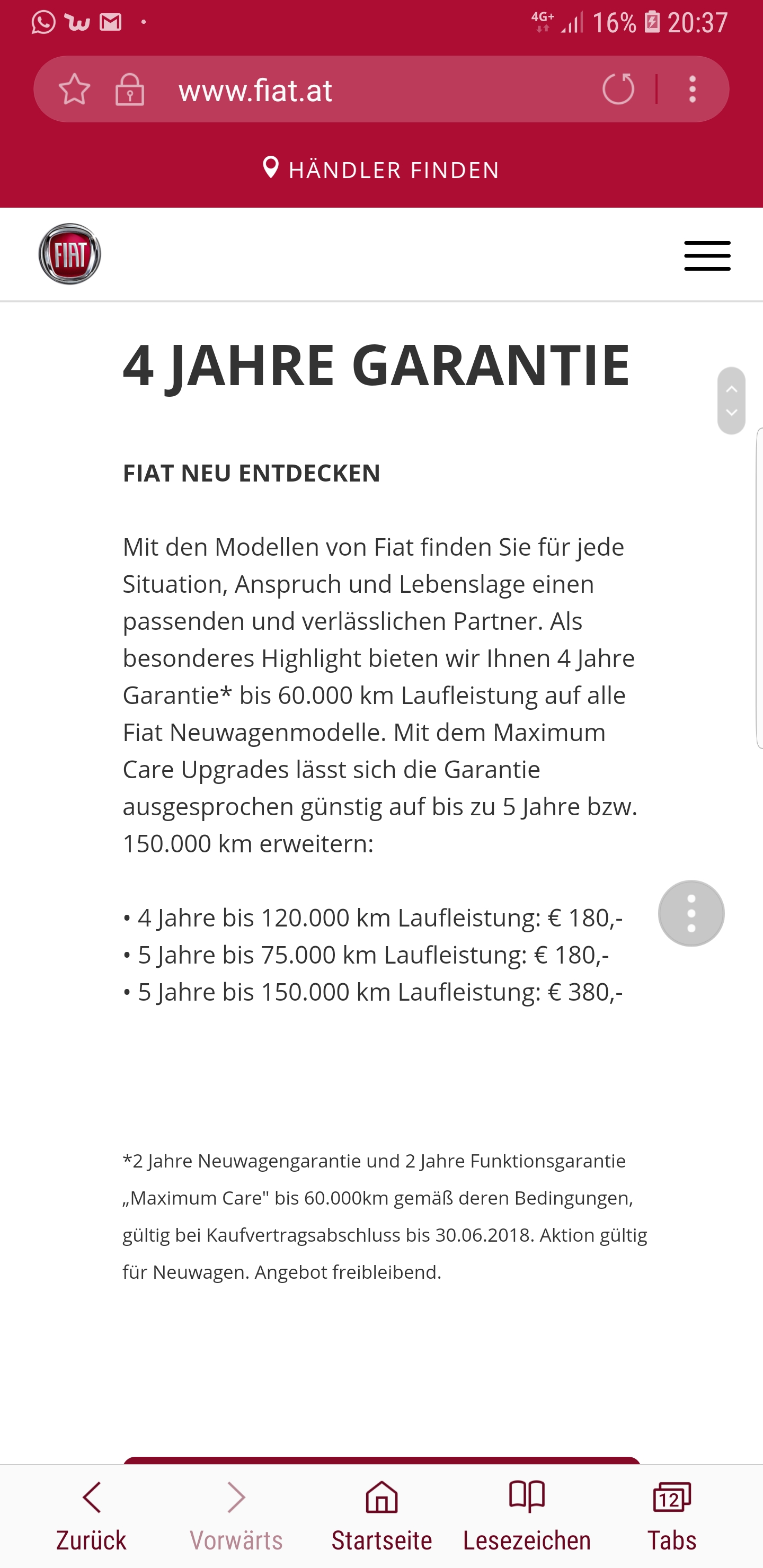Tap the floating three-dot button
The height and width of the screenshot is (1568, 763).
691,913
